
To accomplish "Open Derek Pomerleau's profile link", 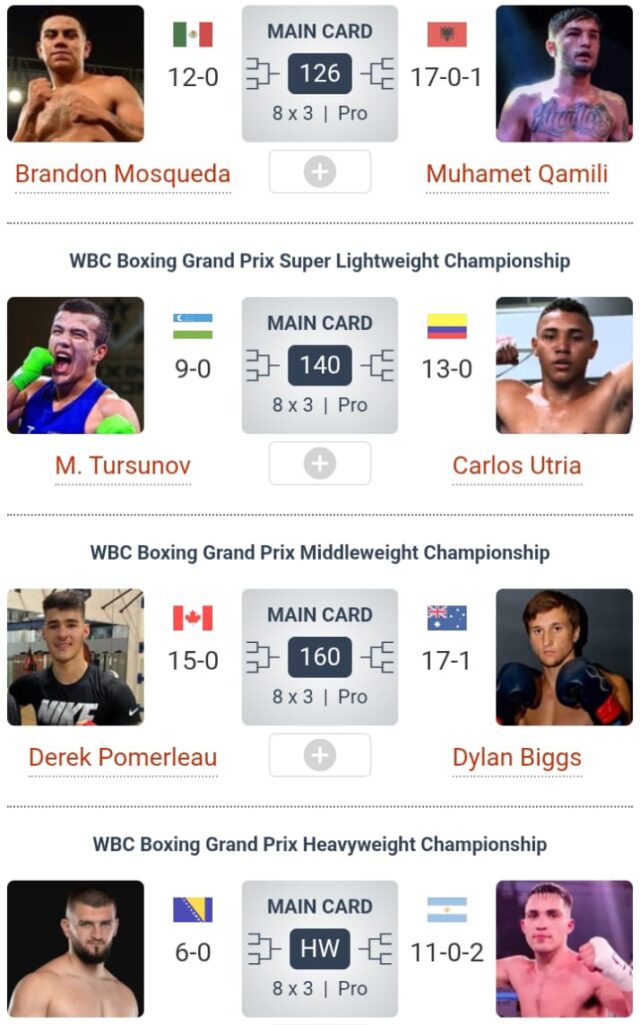I will (x=122, y=758).
